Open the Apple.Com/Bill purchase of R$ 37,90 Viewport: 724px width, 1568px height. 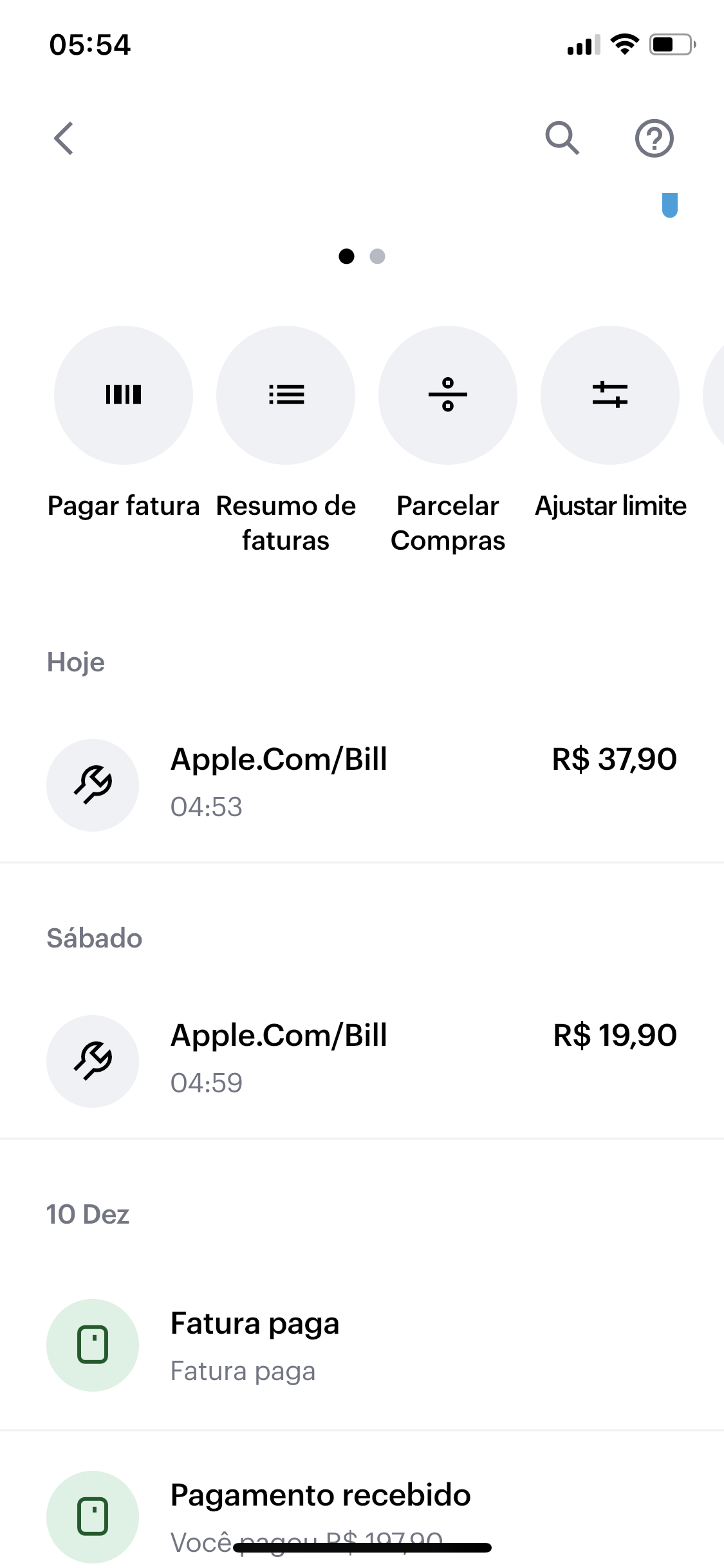[x=362, y=784]
